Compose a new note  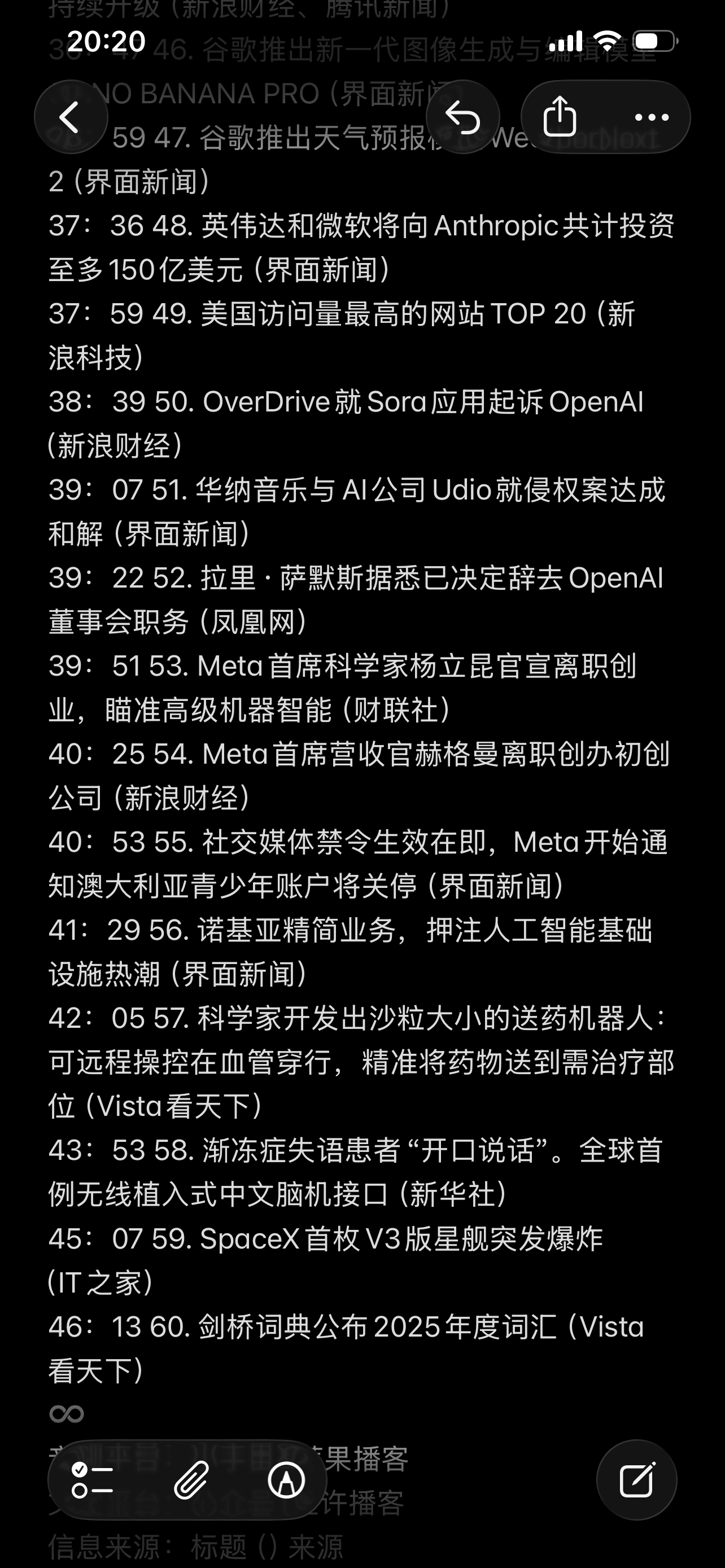click(637, 1481)
